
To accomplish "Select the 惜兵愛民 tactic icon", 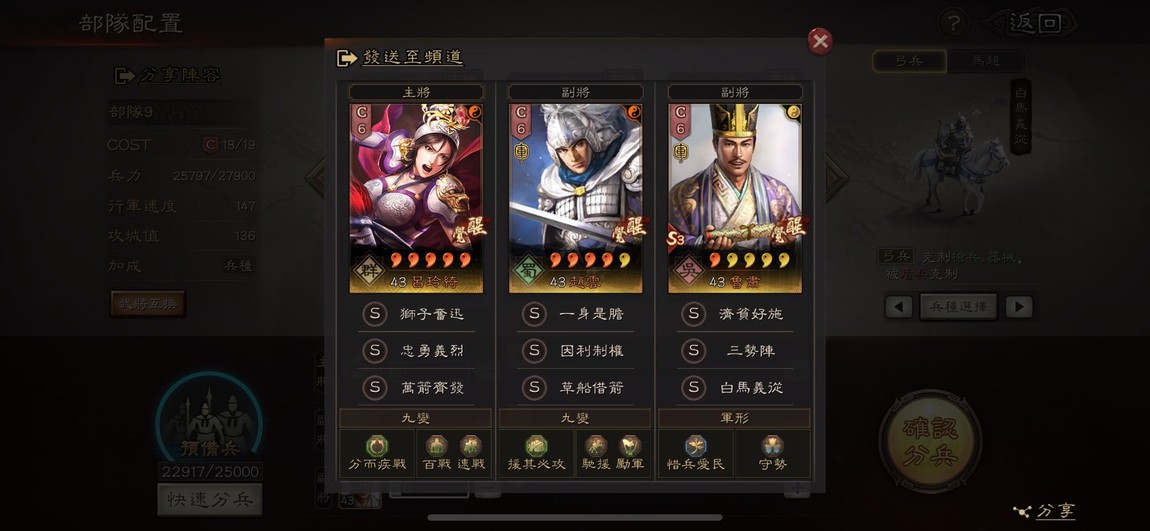I will pyautogui.click(x=696, y=452).
